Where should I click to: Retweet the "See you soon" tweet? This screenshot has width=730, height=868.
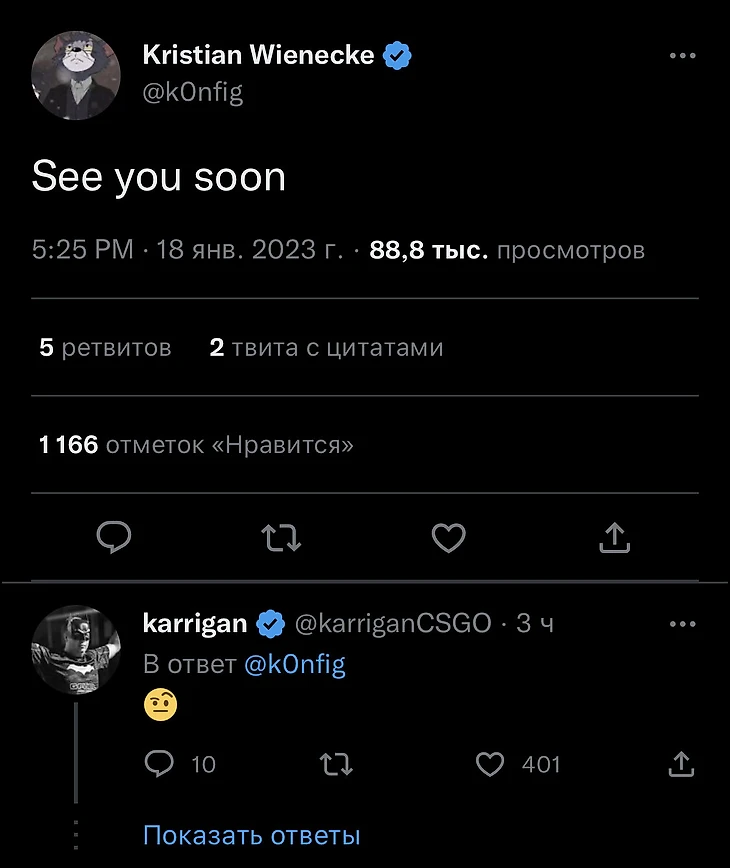(281, 539)
